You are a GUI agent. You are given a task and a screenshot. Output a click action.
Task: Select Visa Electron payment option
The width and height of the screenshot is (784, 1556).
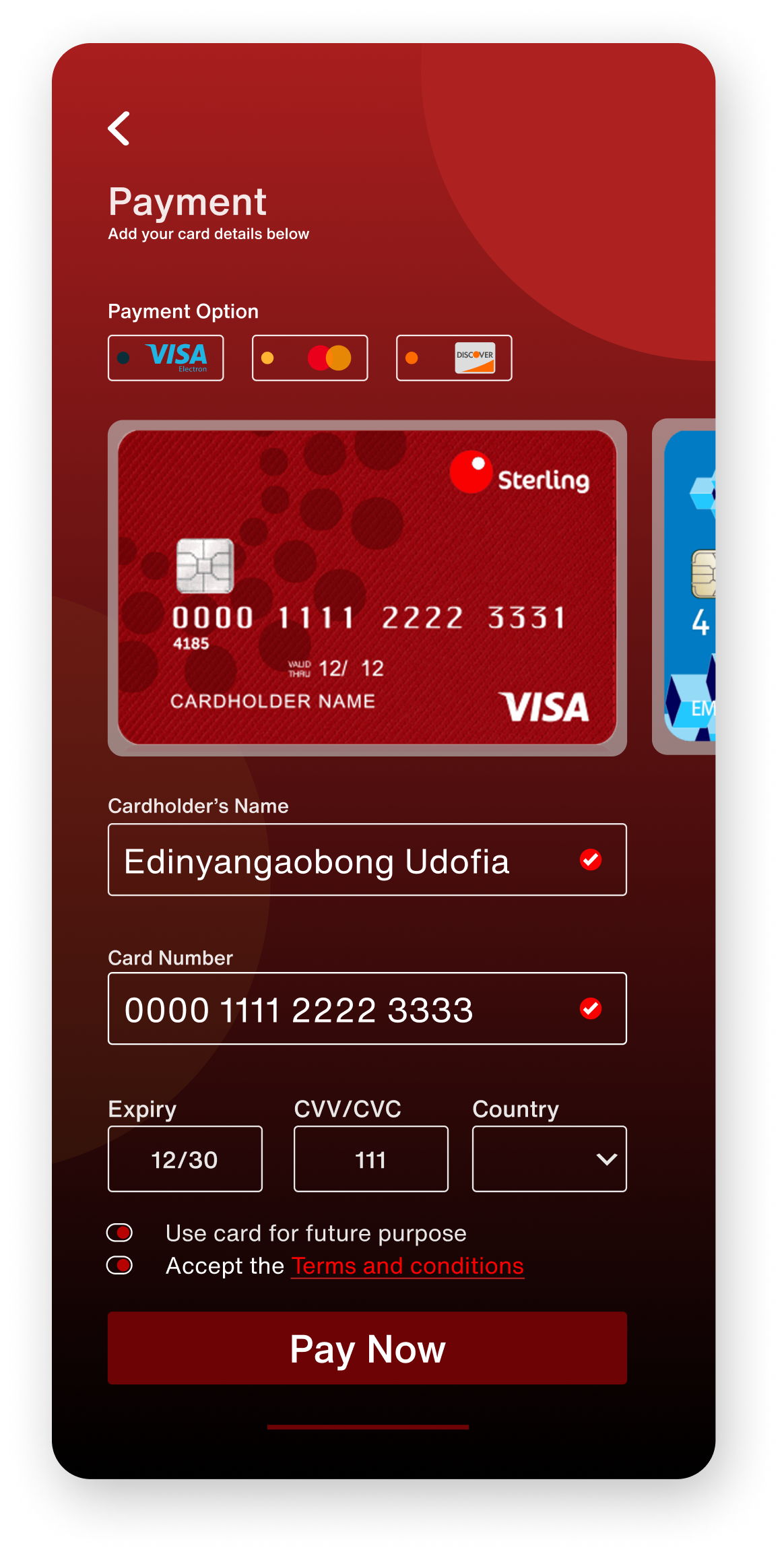tap(166, 358)
